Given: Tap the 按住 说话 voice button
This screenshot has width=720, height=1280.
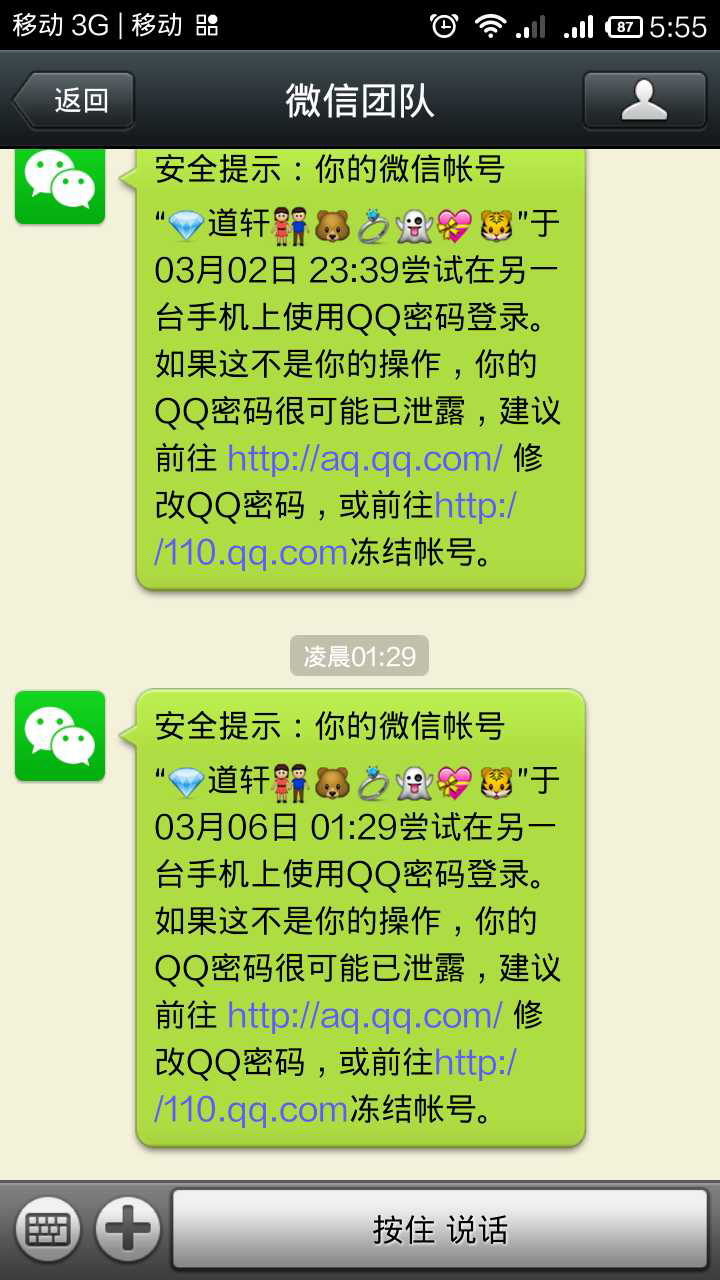Looking at the screenshot, I should pyautogui.click(x=440, y=1229).
